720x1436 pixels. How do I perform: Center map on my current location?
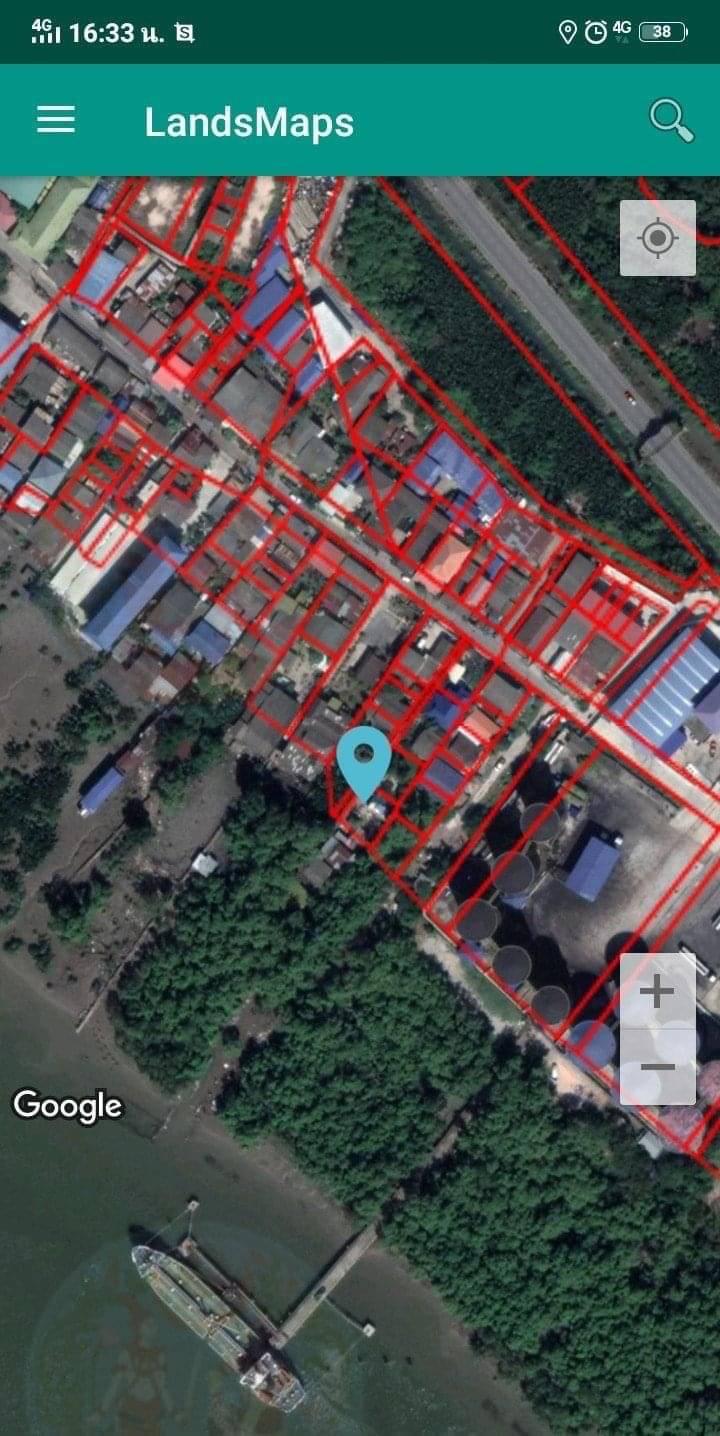[657, 238]
